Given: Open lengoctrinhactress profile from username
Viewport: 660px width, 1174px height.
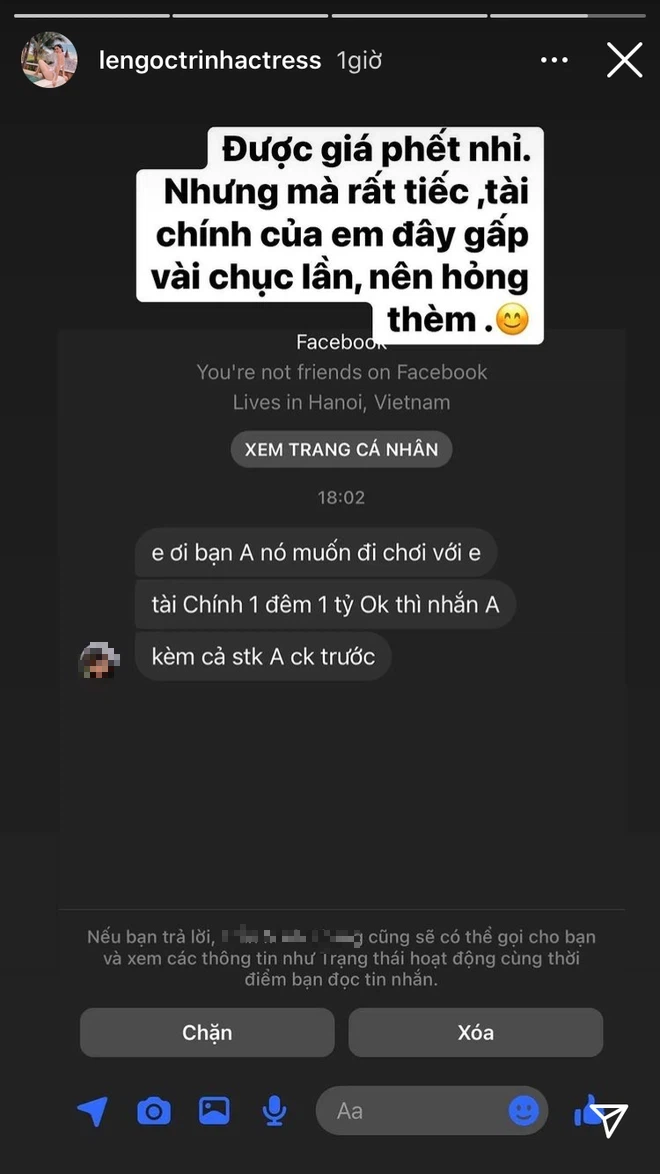Looking at the screenshot, I should coord(210,61).
